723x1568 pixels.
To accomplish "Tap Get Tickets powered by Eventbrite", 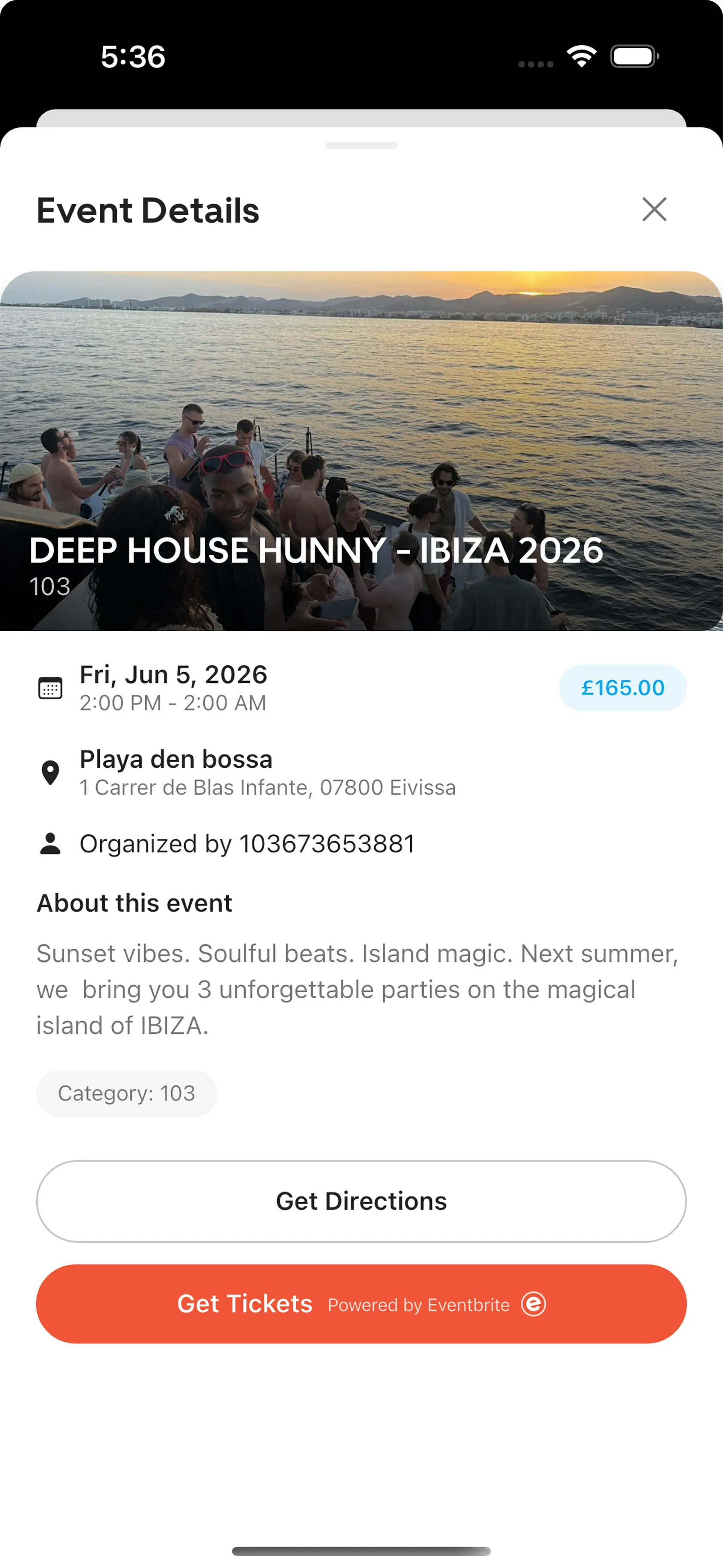I will tap(361, 1304).
